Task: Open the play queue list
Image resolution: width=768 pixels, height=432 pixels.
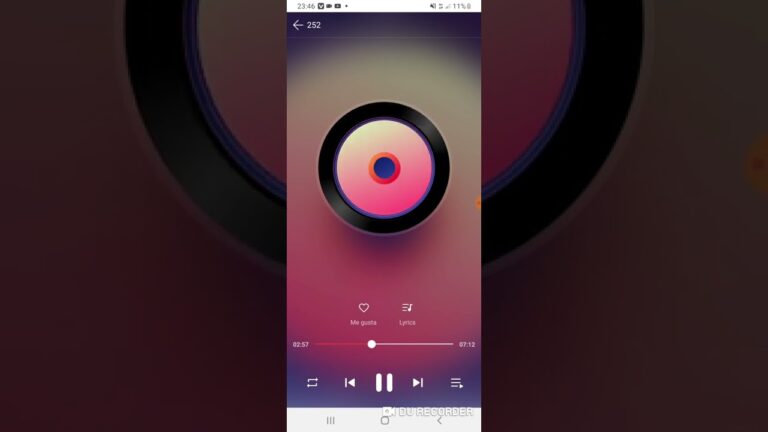Action: [x=456, y=382]
